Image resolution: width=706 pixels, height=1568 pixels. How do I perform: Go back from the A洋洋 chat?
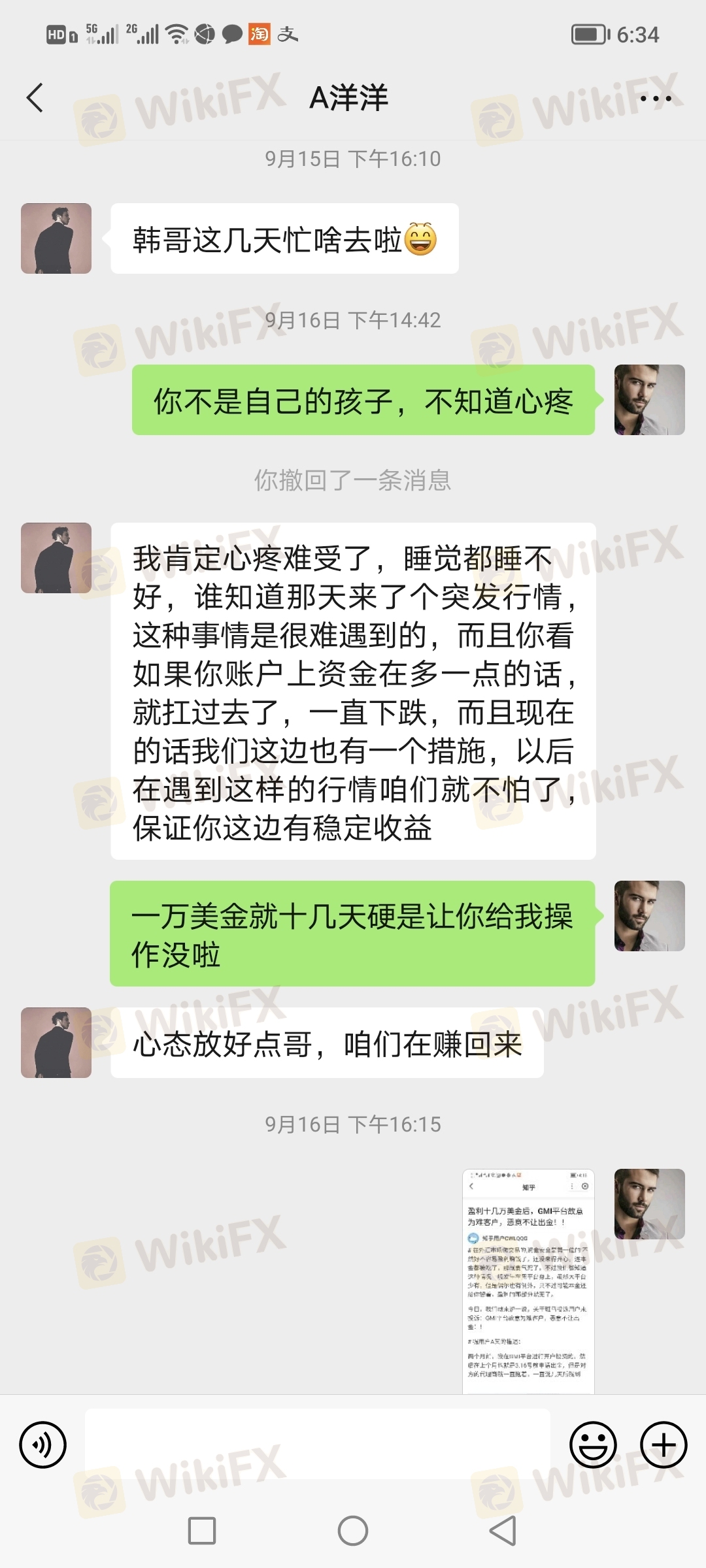[x=35, y=98]
